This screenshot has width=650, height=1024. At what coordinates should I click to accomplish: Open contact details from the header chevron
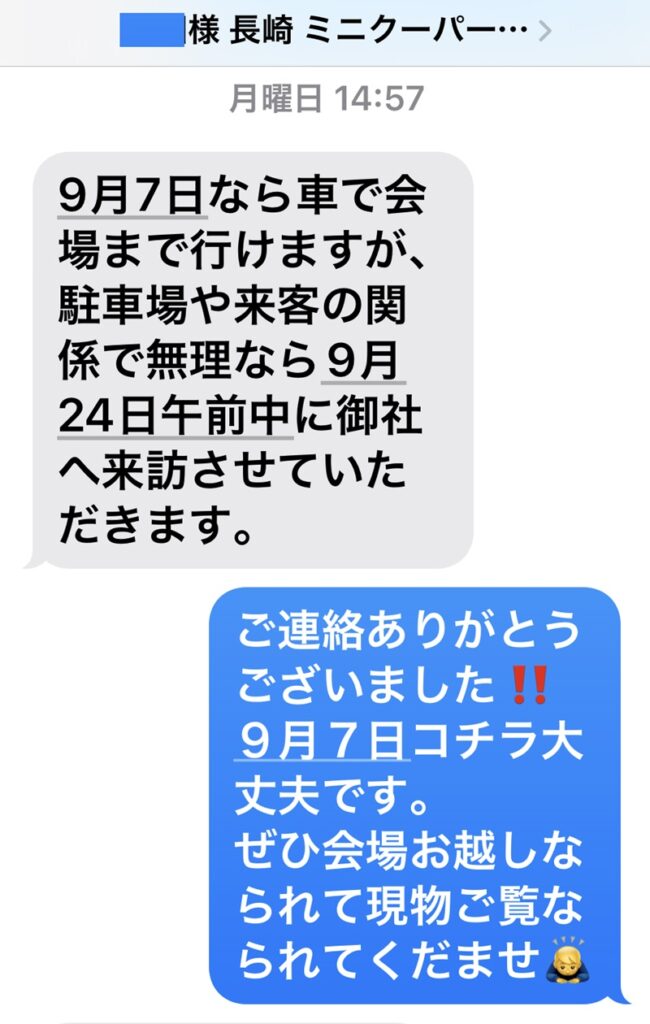coord(545,31)
